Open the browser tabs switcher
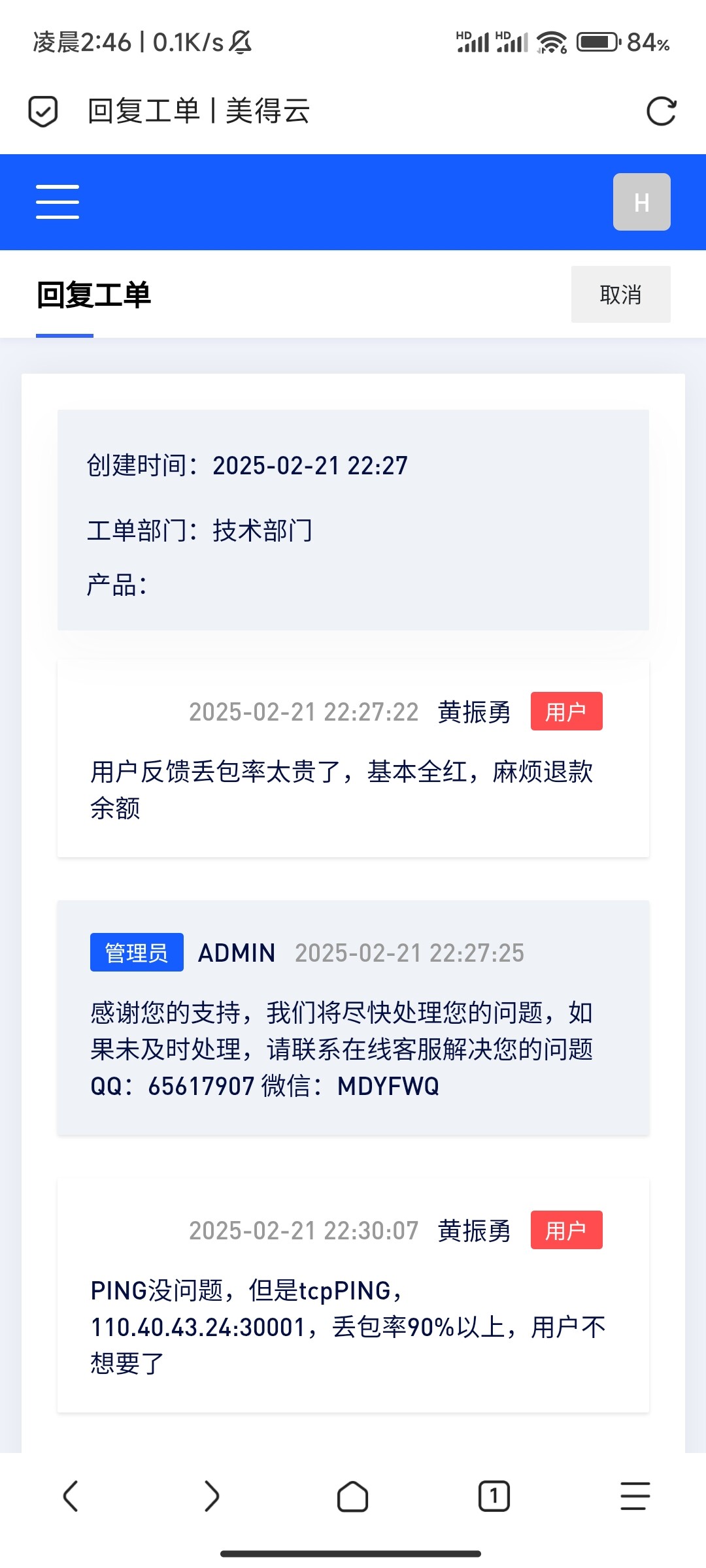 pyautogui.click(x=494, y=1496)
